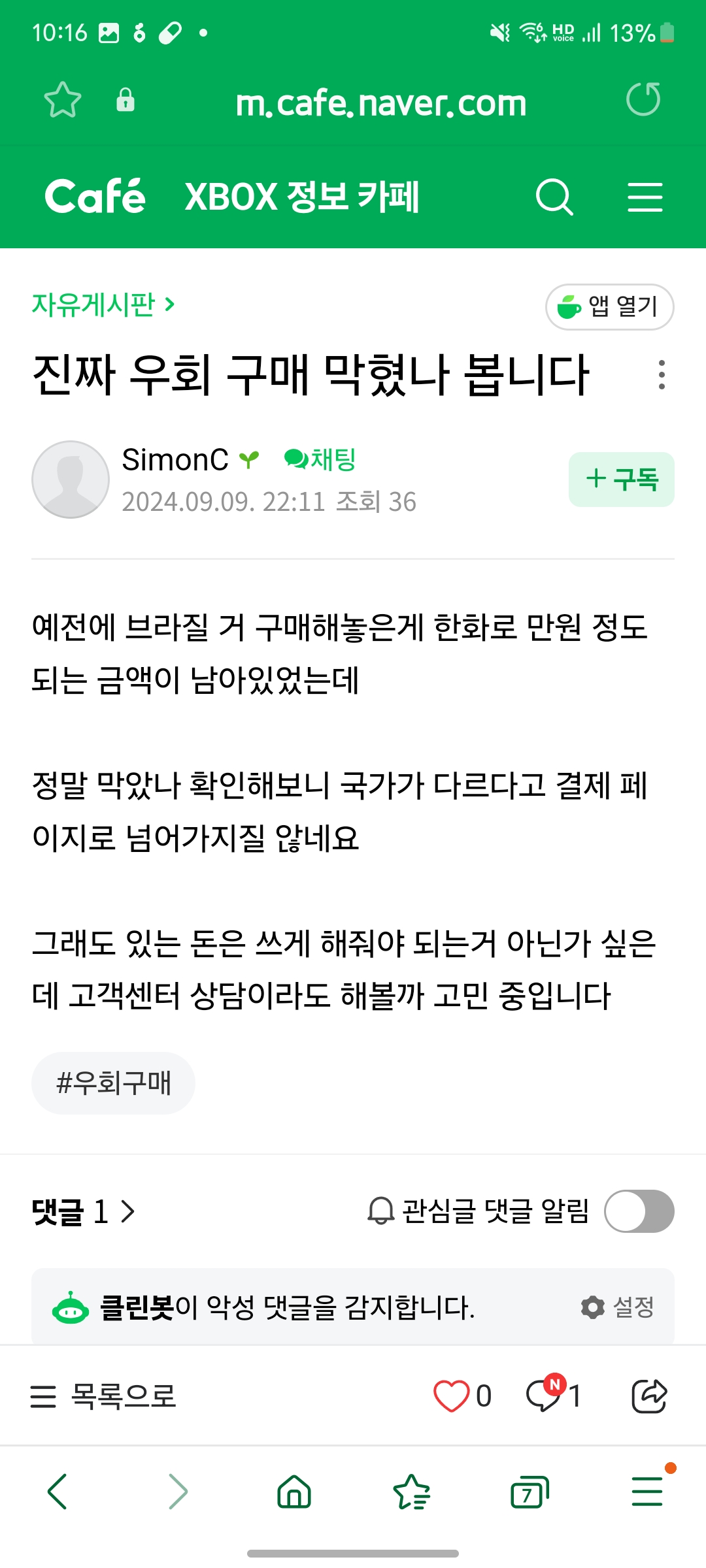Toggle 관심글 댓글 알림 on
706x1568 pixels.
pyautogui.click(x=639, y=1211)
